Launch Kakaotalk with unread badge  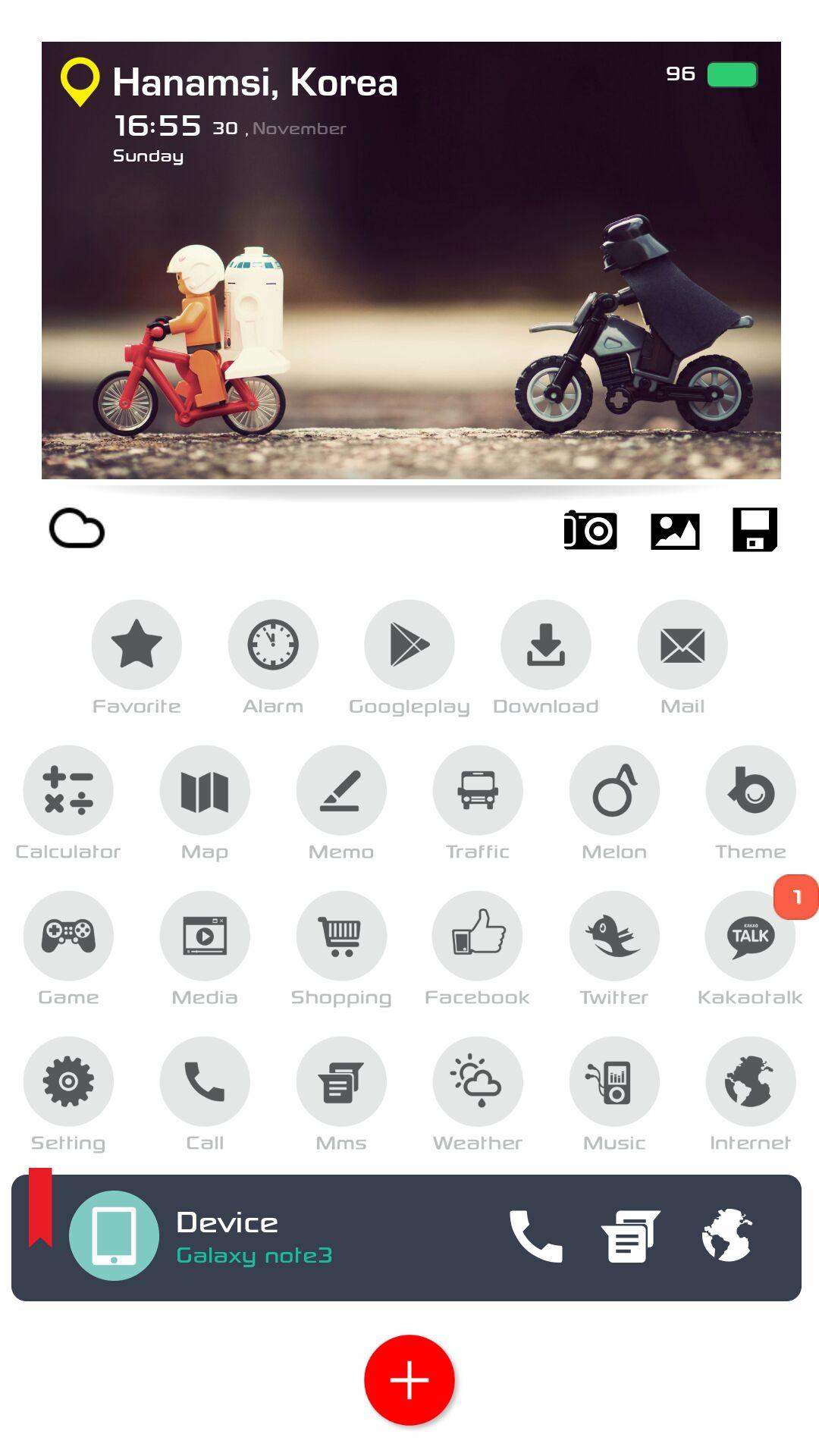click(751, 936)
